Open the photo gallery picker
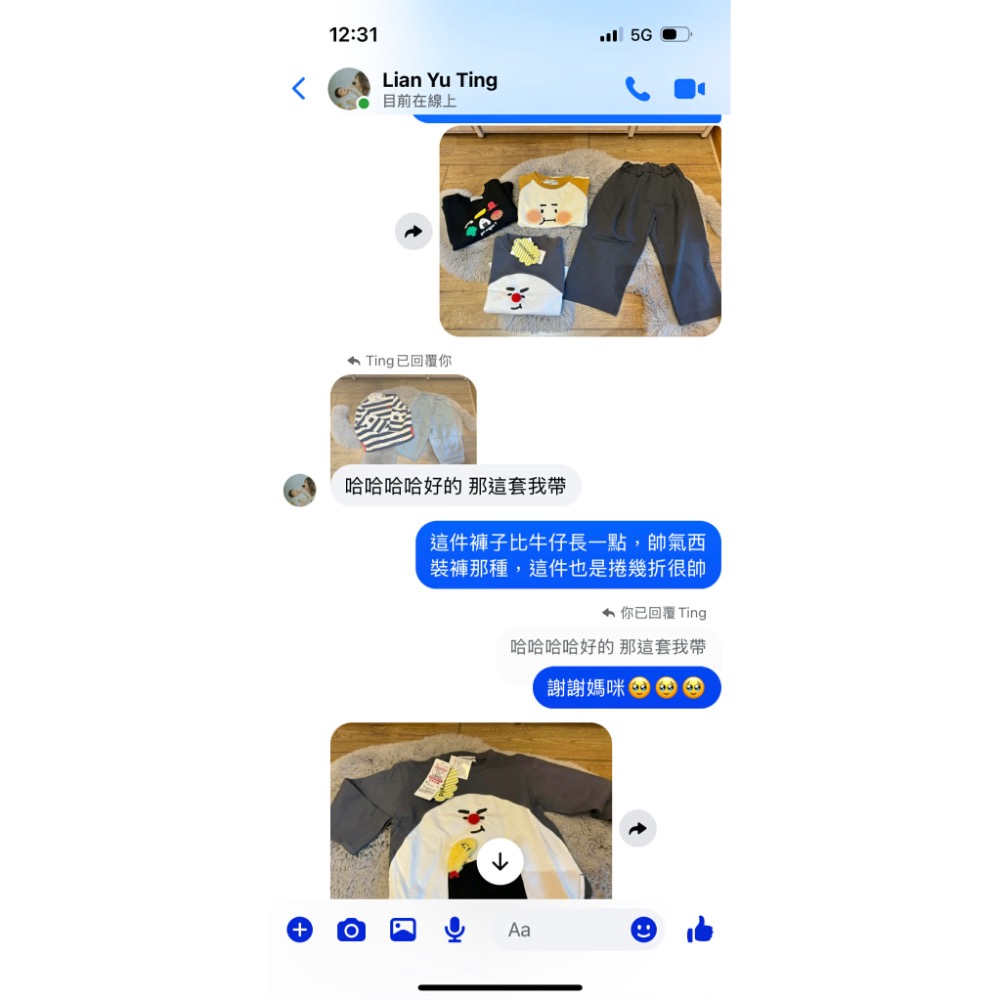The height and width of the screenshot is (1000, 1000). pyautogui.click(x=403, y=930)
